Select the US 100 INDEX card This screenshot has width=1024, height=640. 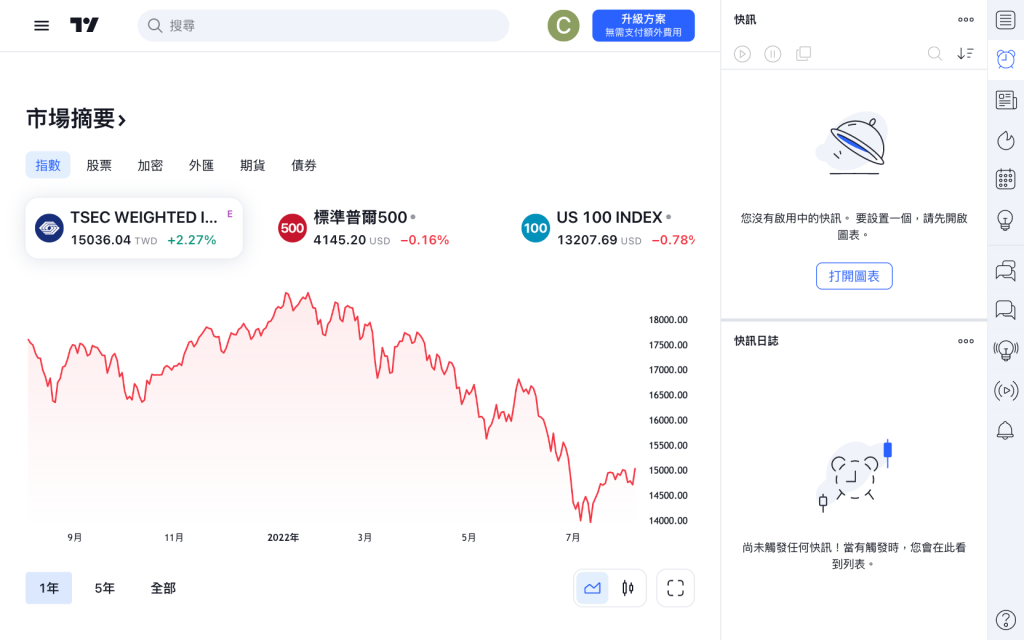click(x=610, y=228)
